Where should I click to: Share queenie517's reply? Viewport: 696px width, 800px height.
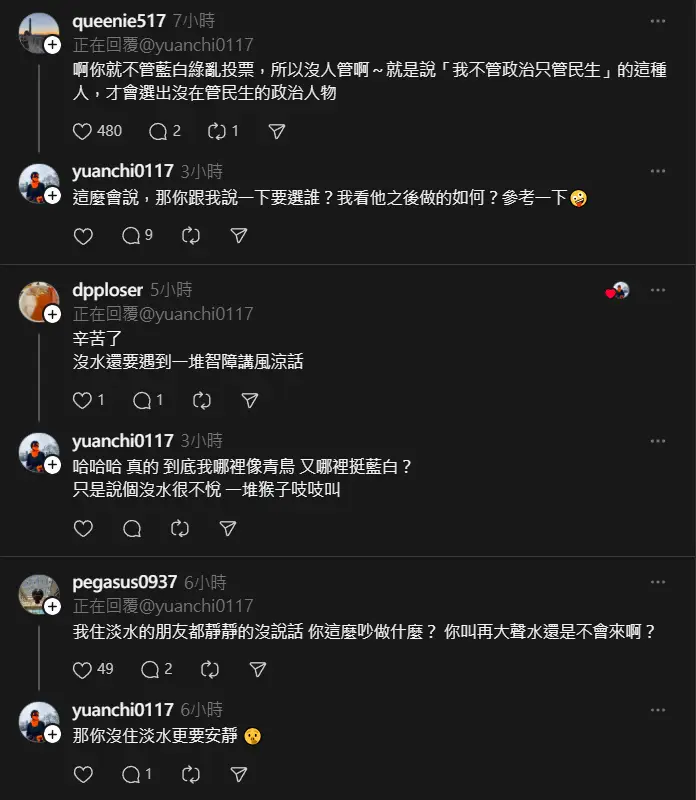pos(278,132)
